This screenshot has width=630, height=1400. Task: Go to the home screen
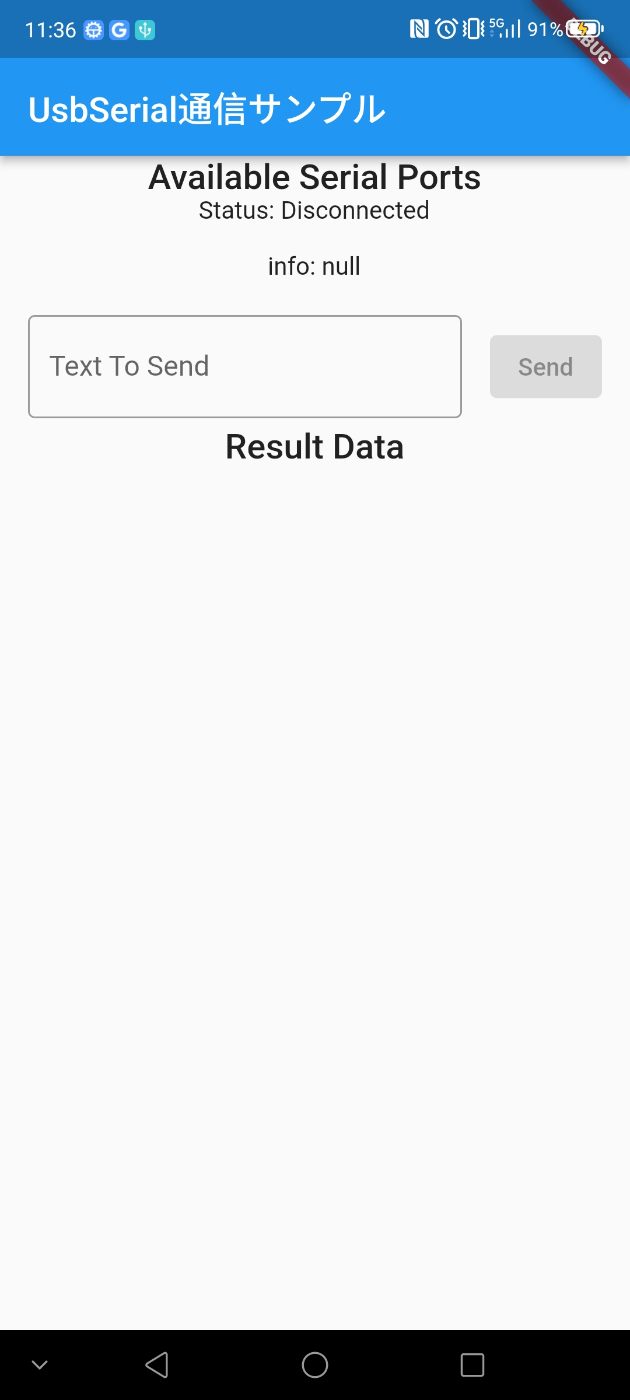click(x=315, y=1365)
